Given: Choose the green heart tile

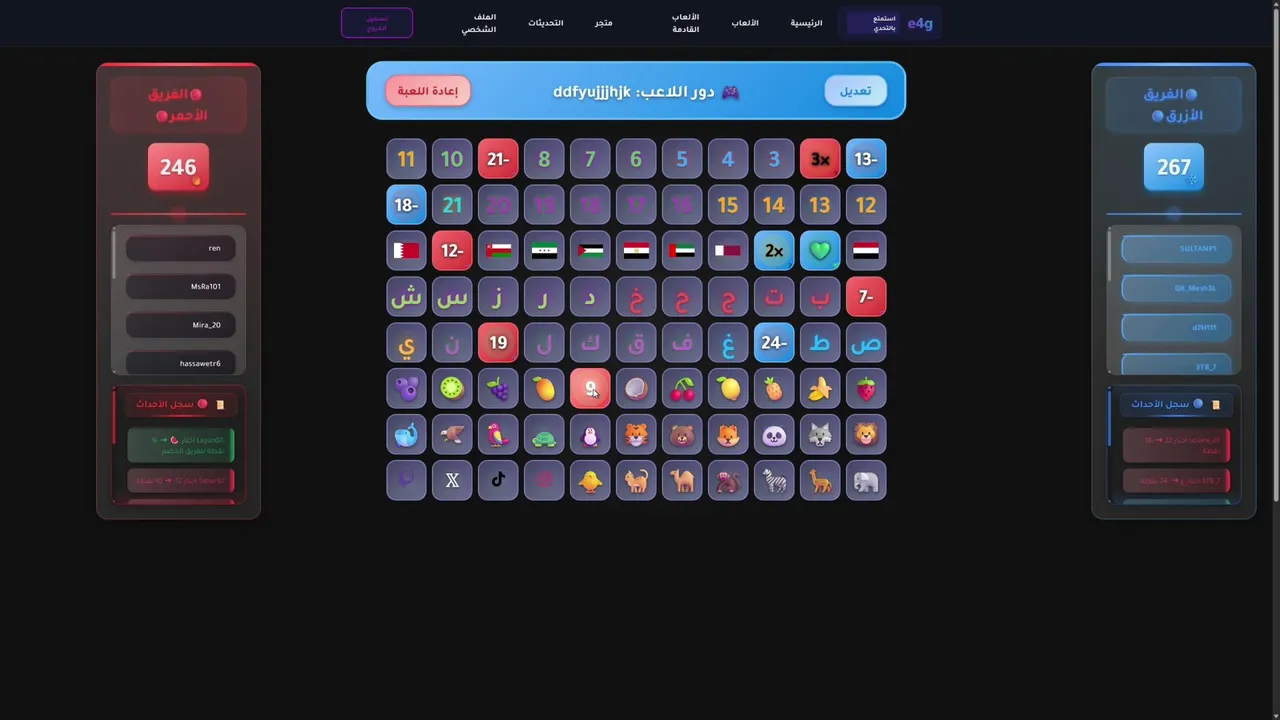Looking at the screenshot, I should [820, 251].
